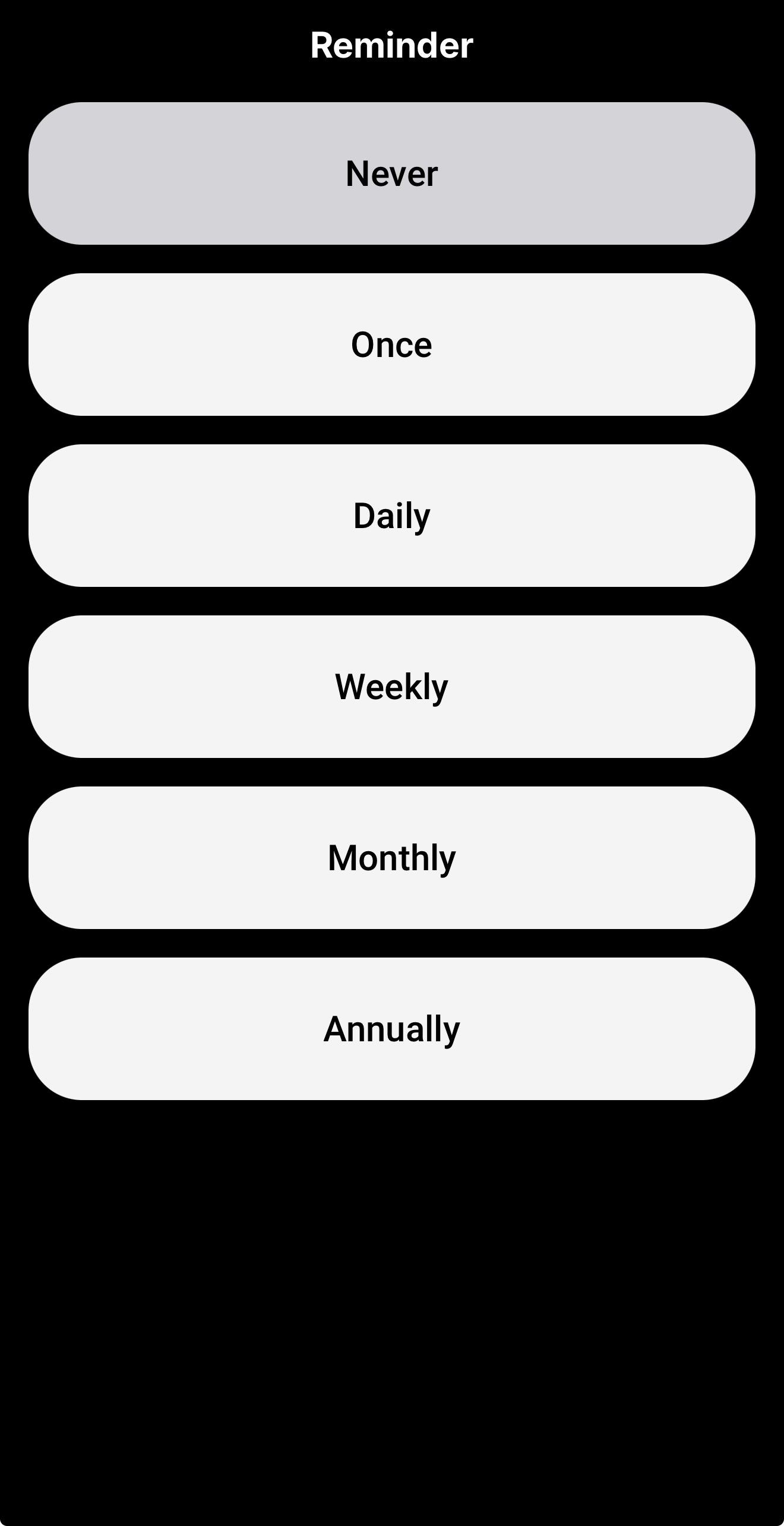Screen dimensions: 784x1526
Task: Confirm the currently selected Never option
Action: 392,173
